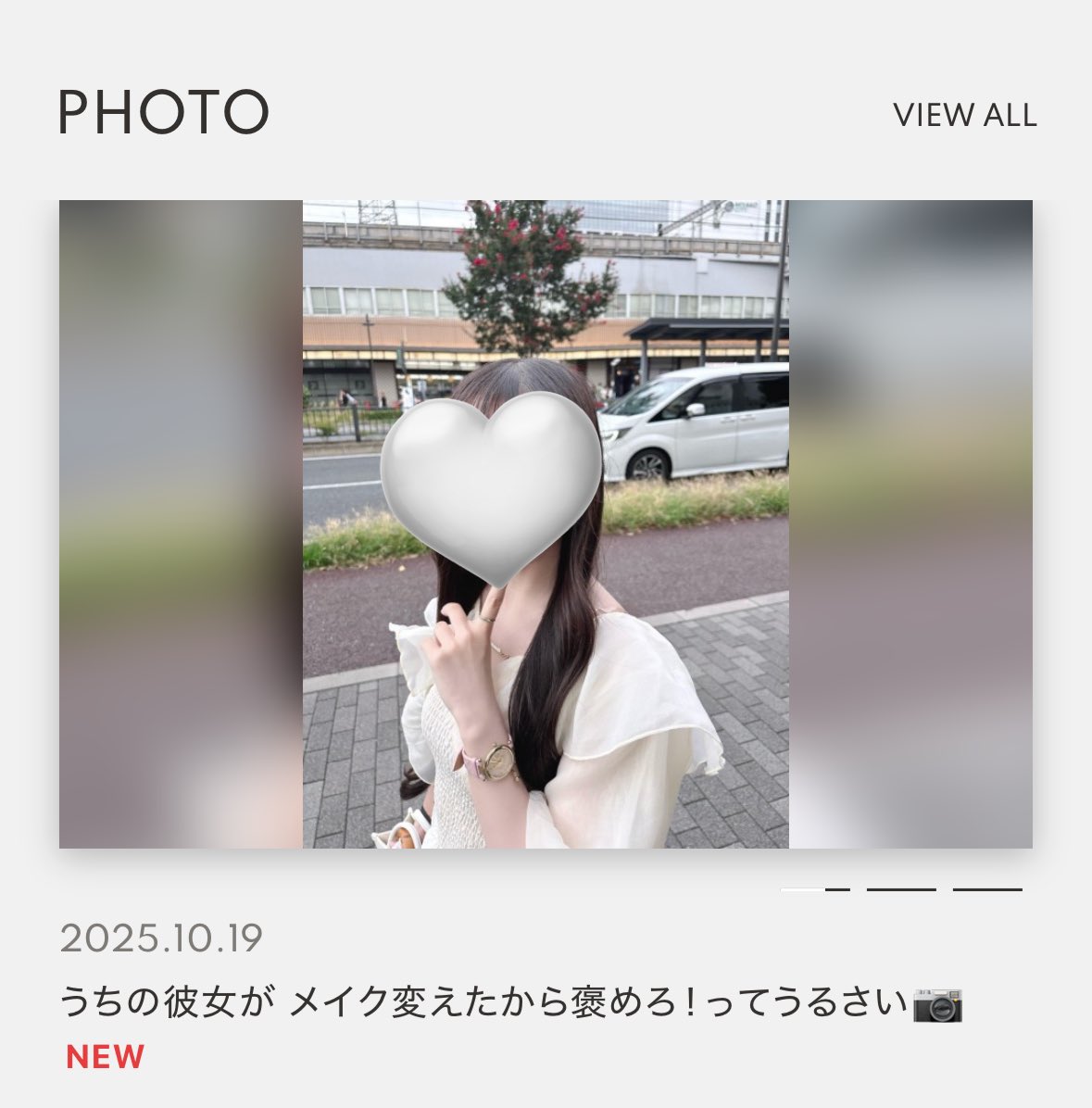
Task: Jump to the second carousel slide indicator
Action: point(900,889)
